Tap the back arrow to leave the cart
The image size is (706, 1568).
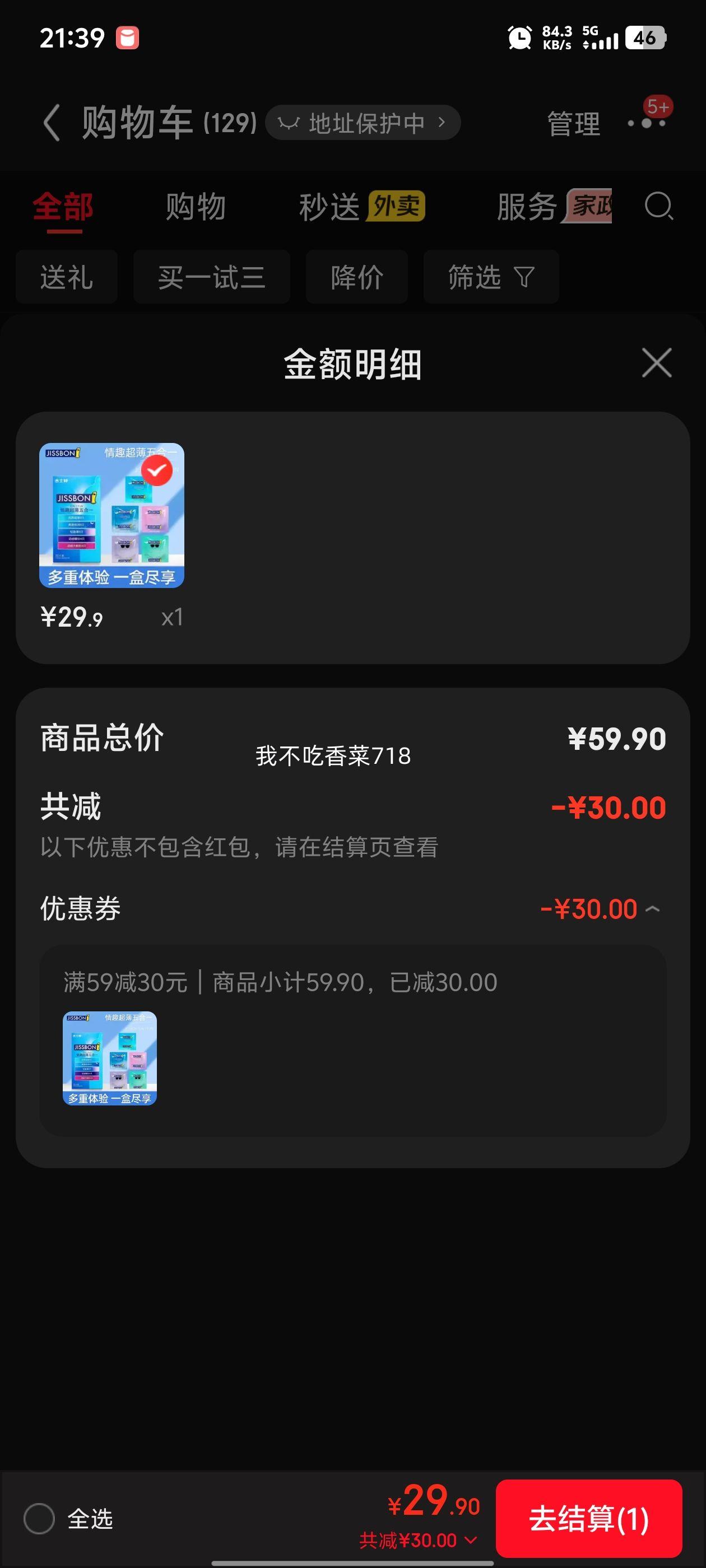click(51, 122)
